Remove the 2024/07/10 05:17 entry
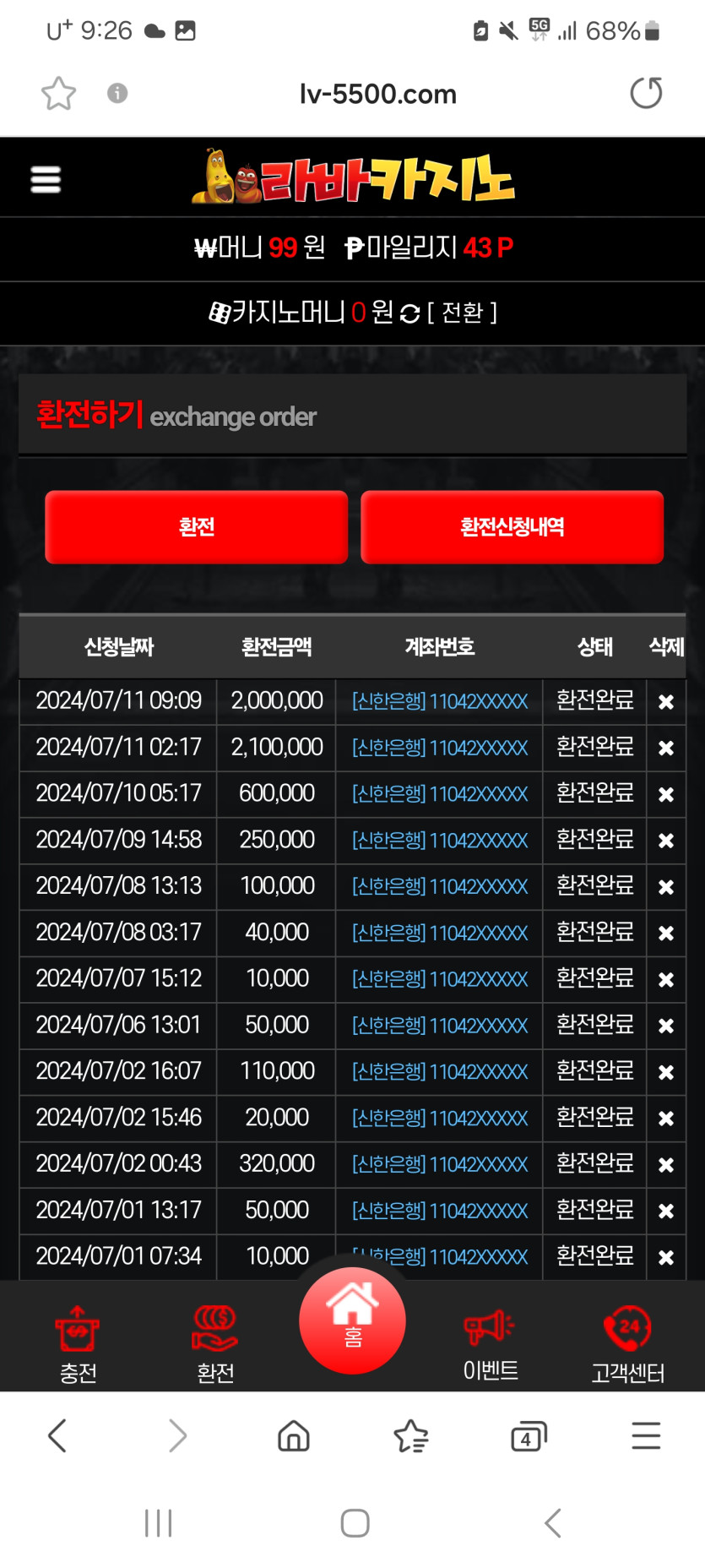This screenshot has height=1568, width=705. click(x=665, y=794)
